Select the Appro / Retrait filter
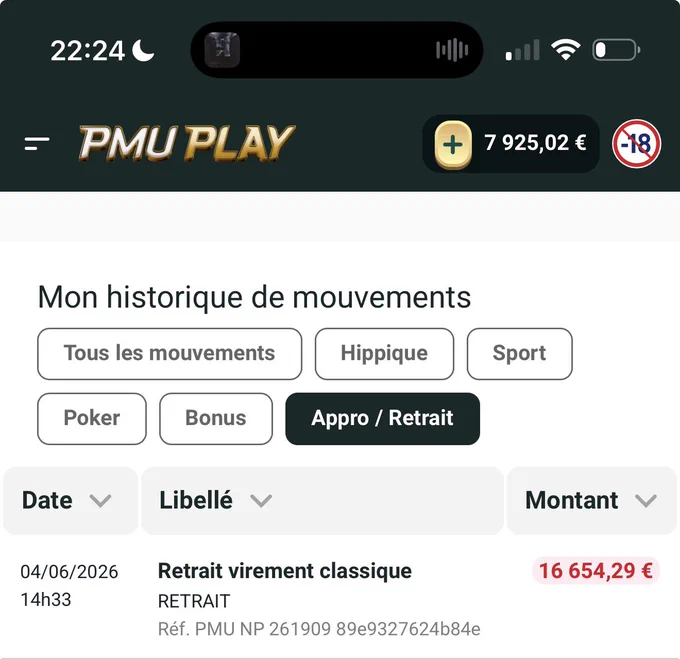 click(x=382, y=418)
